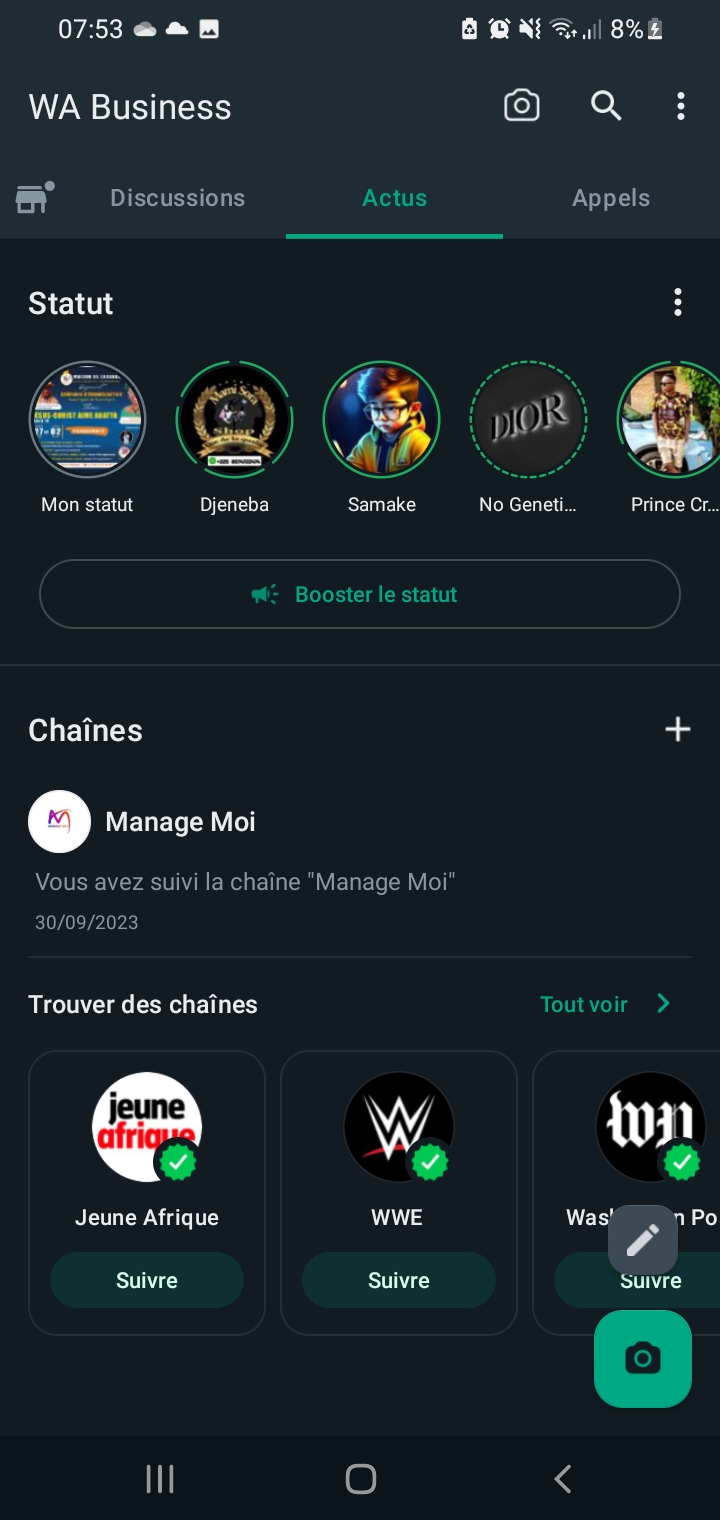The image size is (720, 1520).
Task: Add a channel with the plus icon
Action: coord(678,729)
